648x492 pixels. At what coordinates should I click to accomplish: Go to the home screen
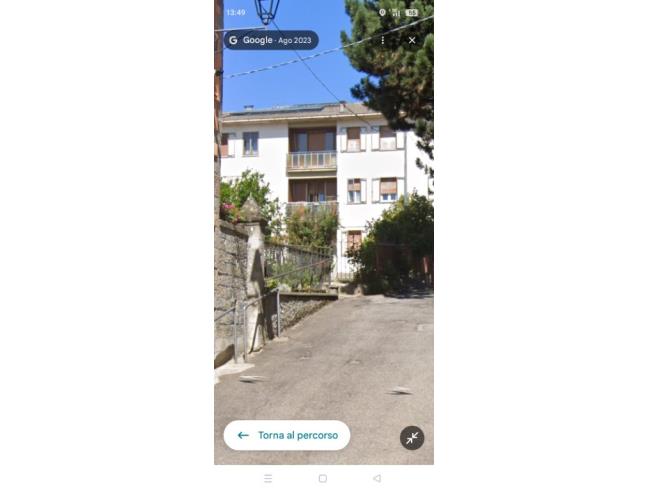pos(322,478)
